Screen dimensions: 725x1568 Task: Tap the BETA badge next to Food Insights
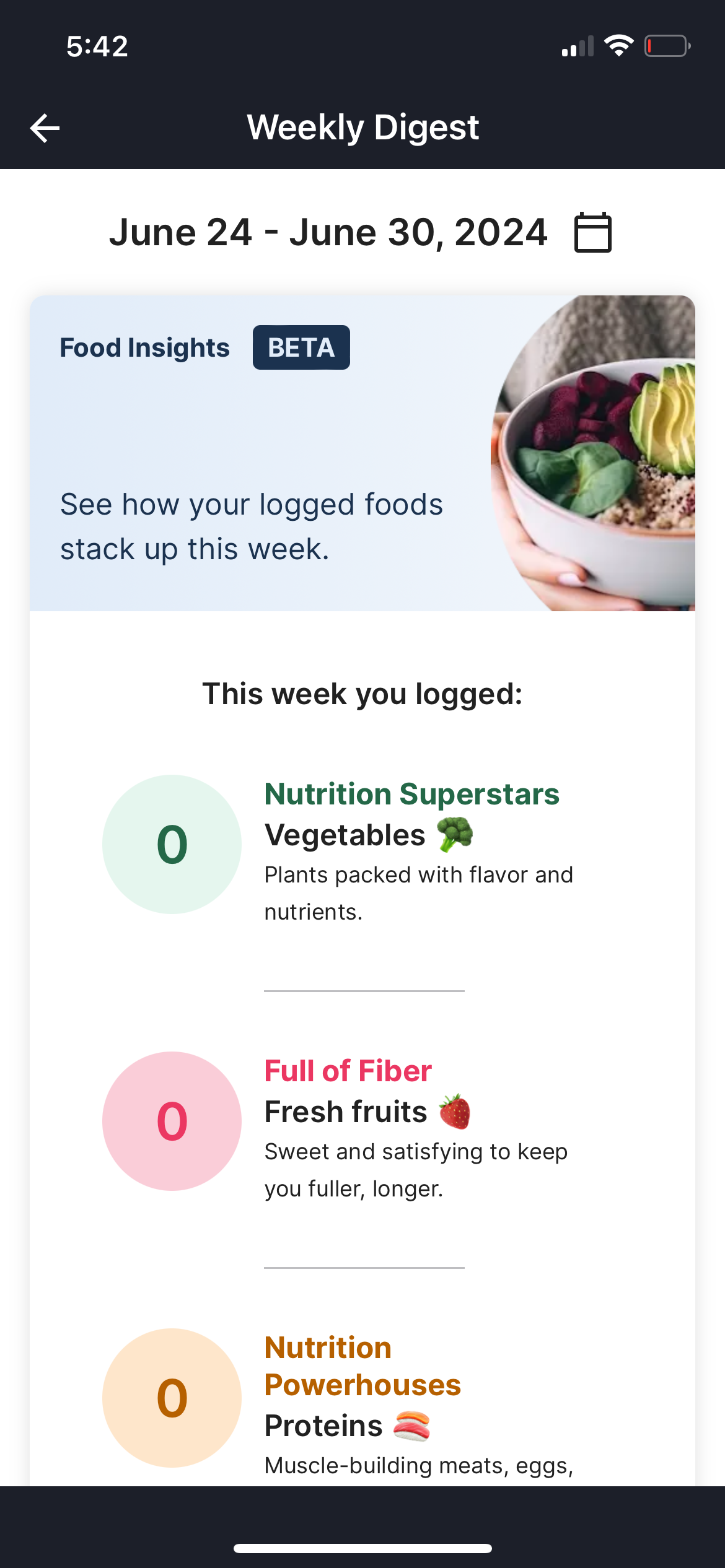point(301,347)
